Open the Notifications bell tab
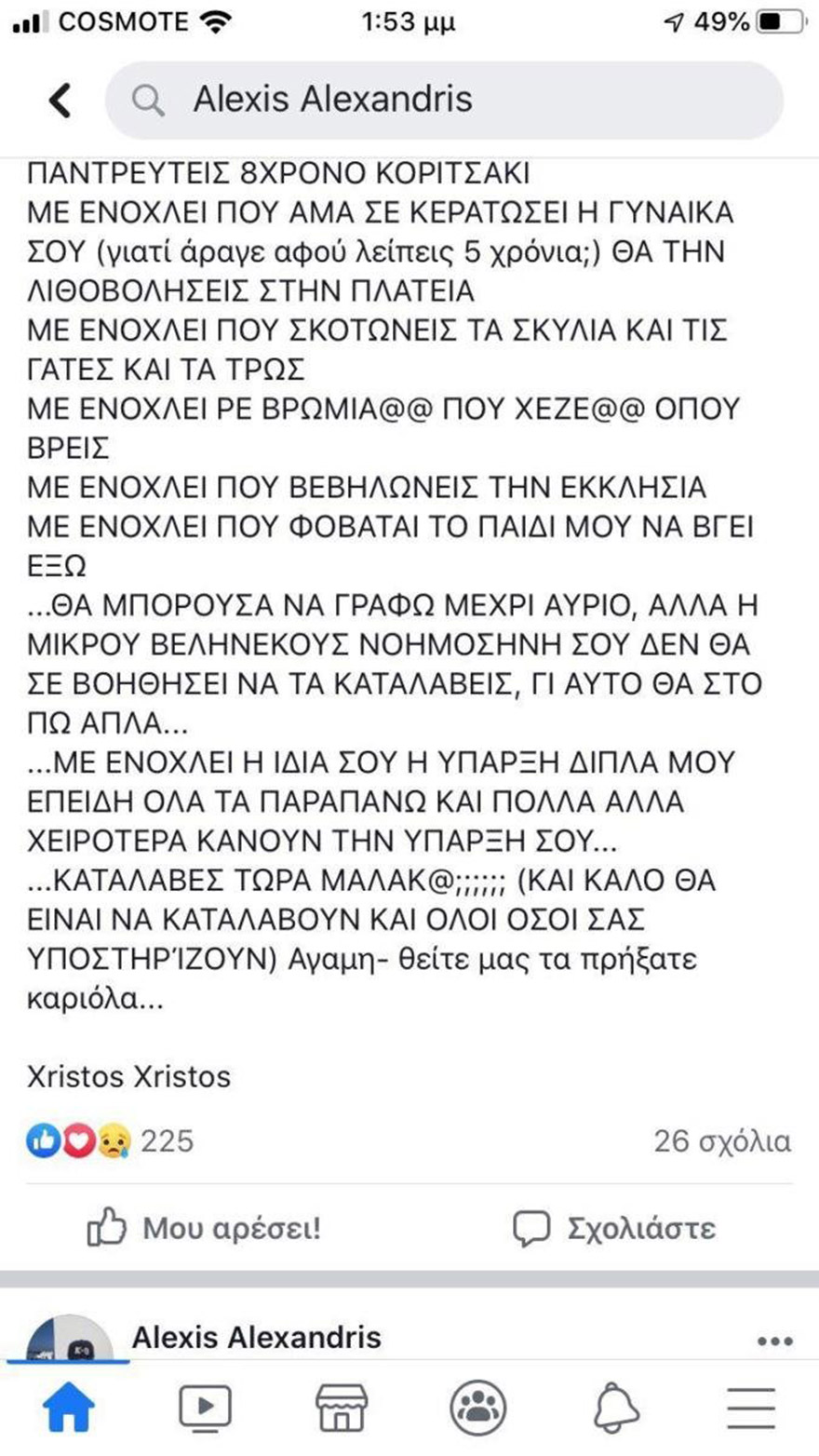 click(615, 1407)
